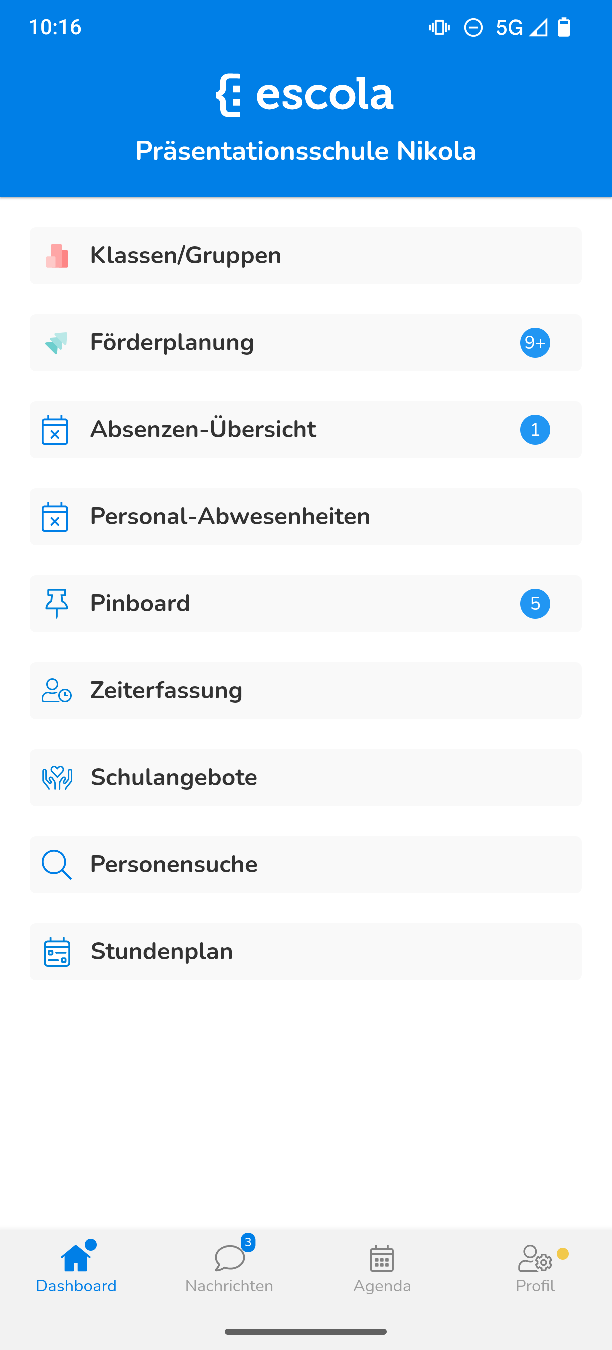612x1350 pixels.
Task: Open Schulangebote
Action: pyautogui.click(x=305, y=778)
